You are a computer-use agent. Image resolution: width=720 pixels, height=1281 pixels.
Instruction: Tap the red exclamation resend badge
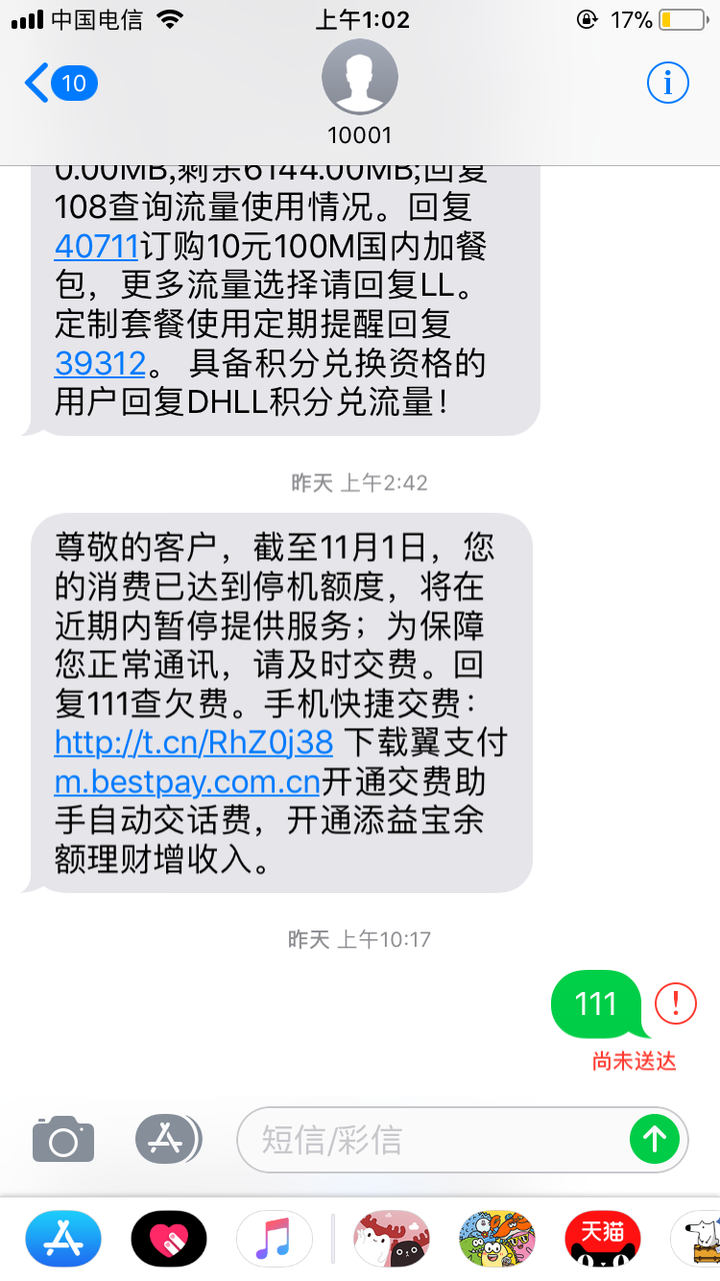tap(676, 1005)
